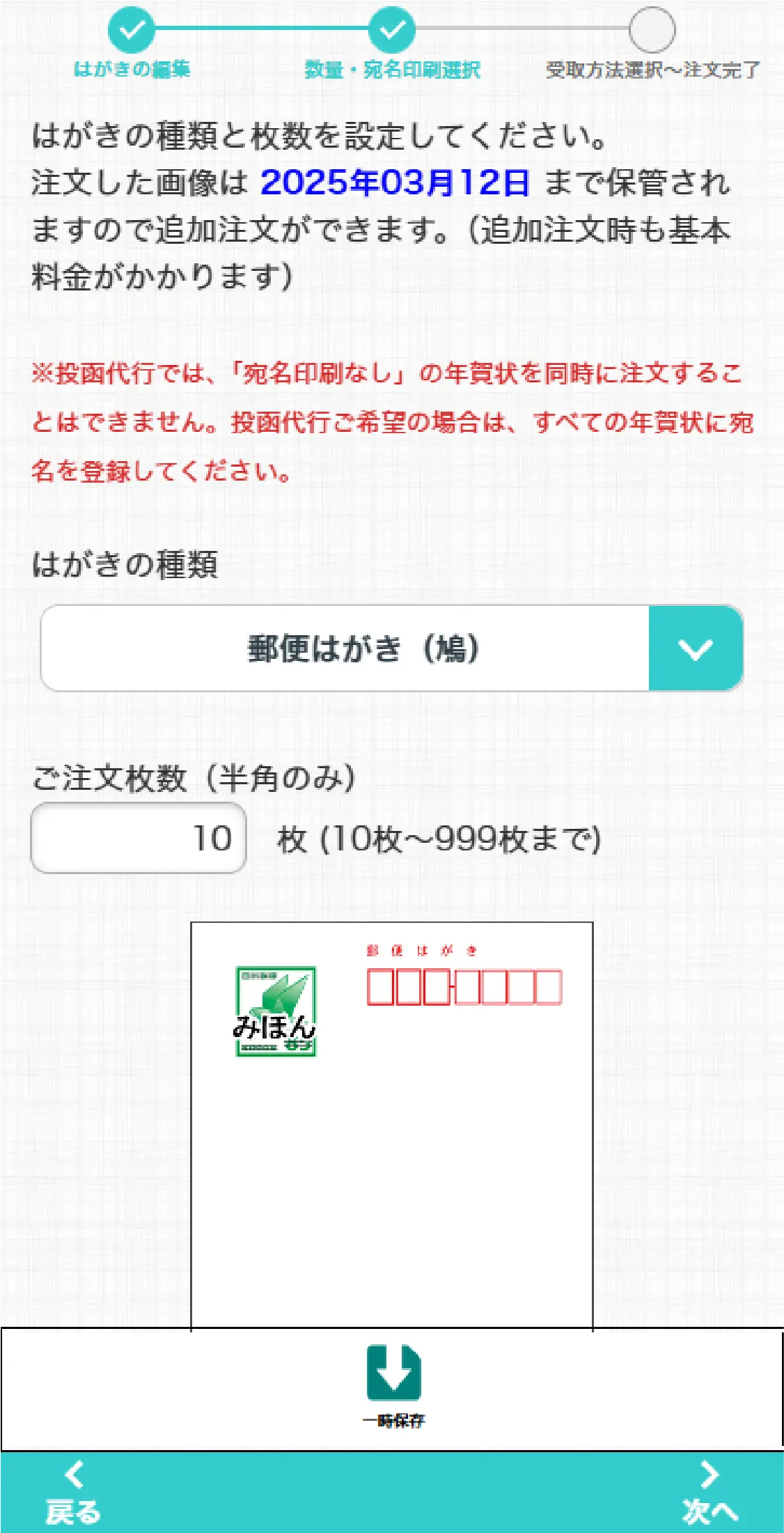Click the order quantity input showing 10
Viewport: 784px width, 1533px height.
(139, 841)
